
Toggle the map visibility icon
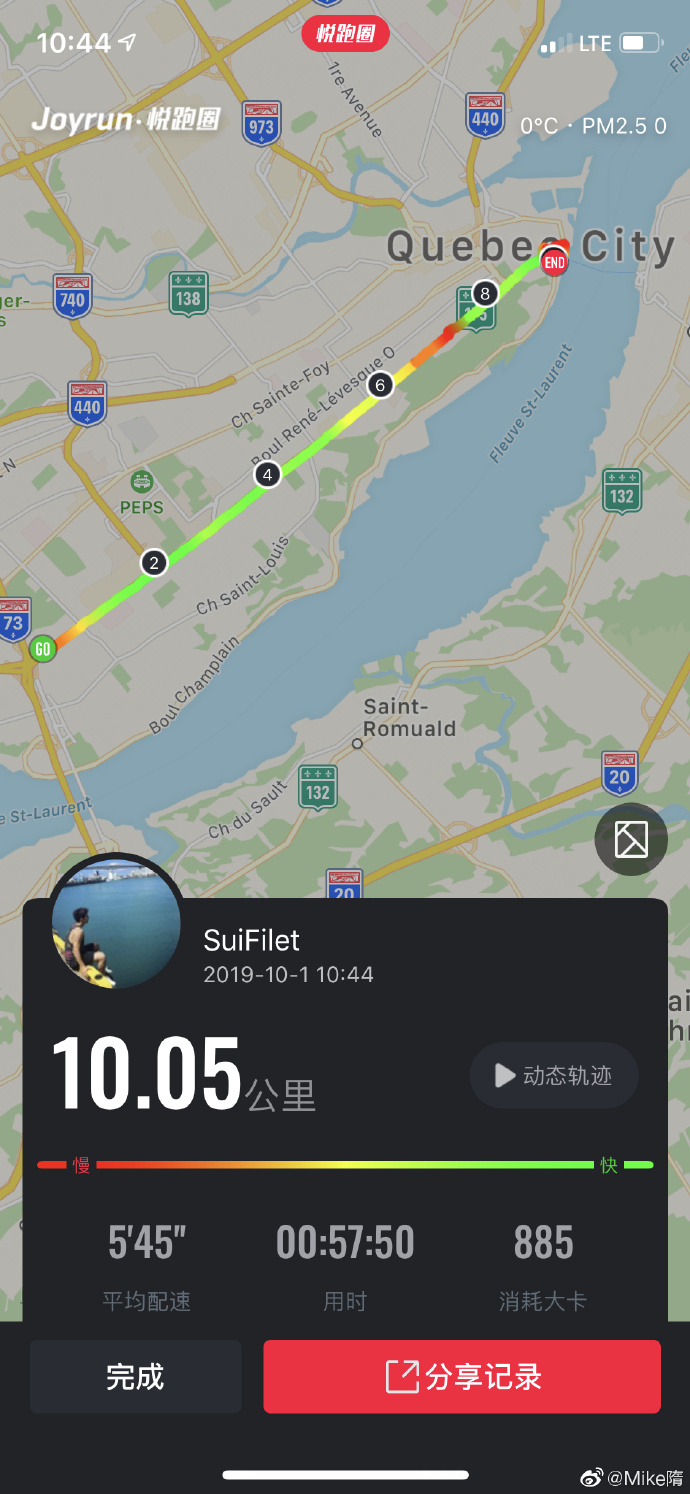631,840
